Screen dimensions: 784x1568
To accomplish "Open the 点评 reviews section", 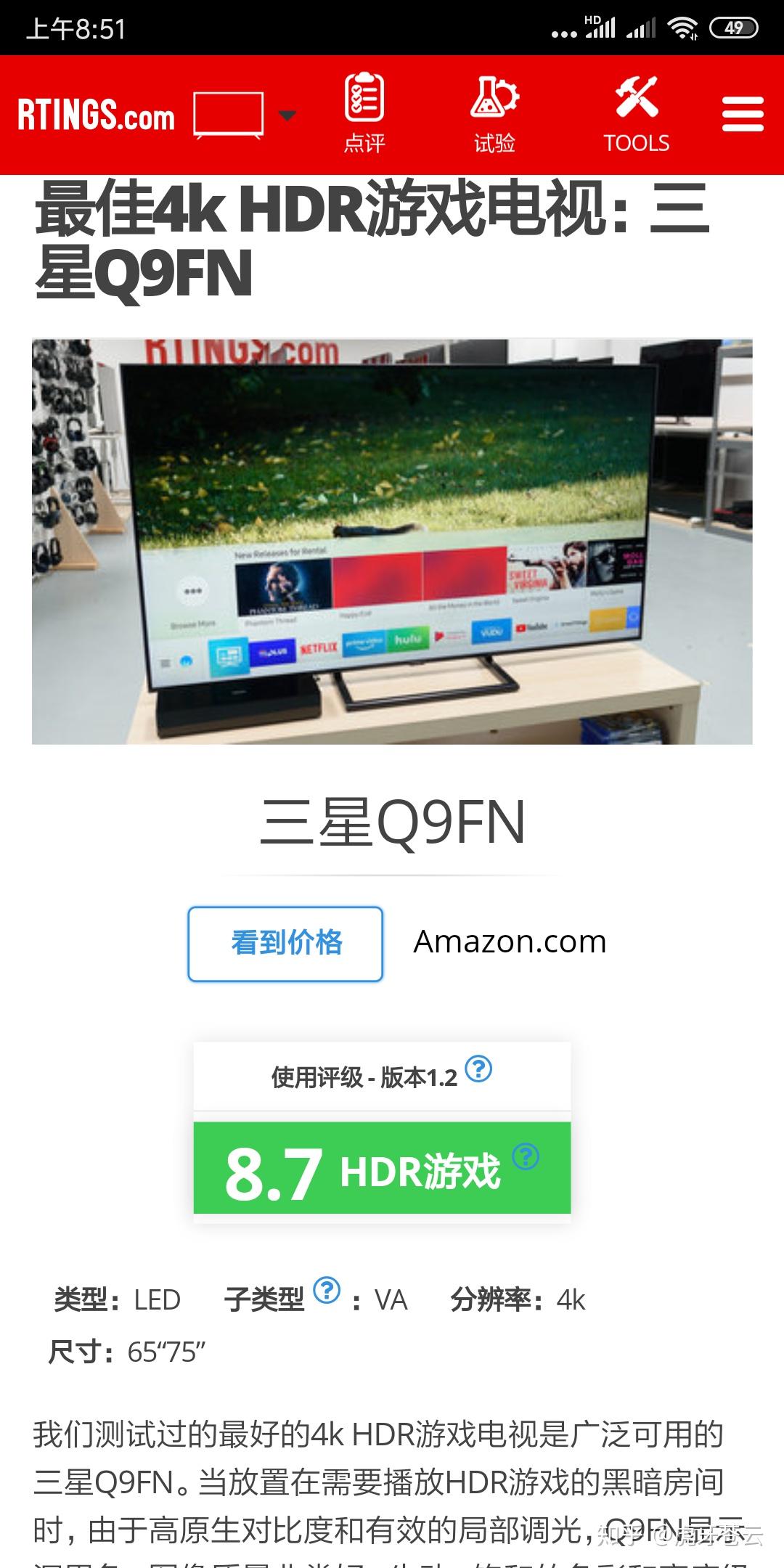I will 364,114.
